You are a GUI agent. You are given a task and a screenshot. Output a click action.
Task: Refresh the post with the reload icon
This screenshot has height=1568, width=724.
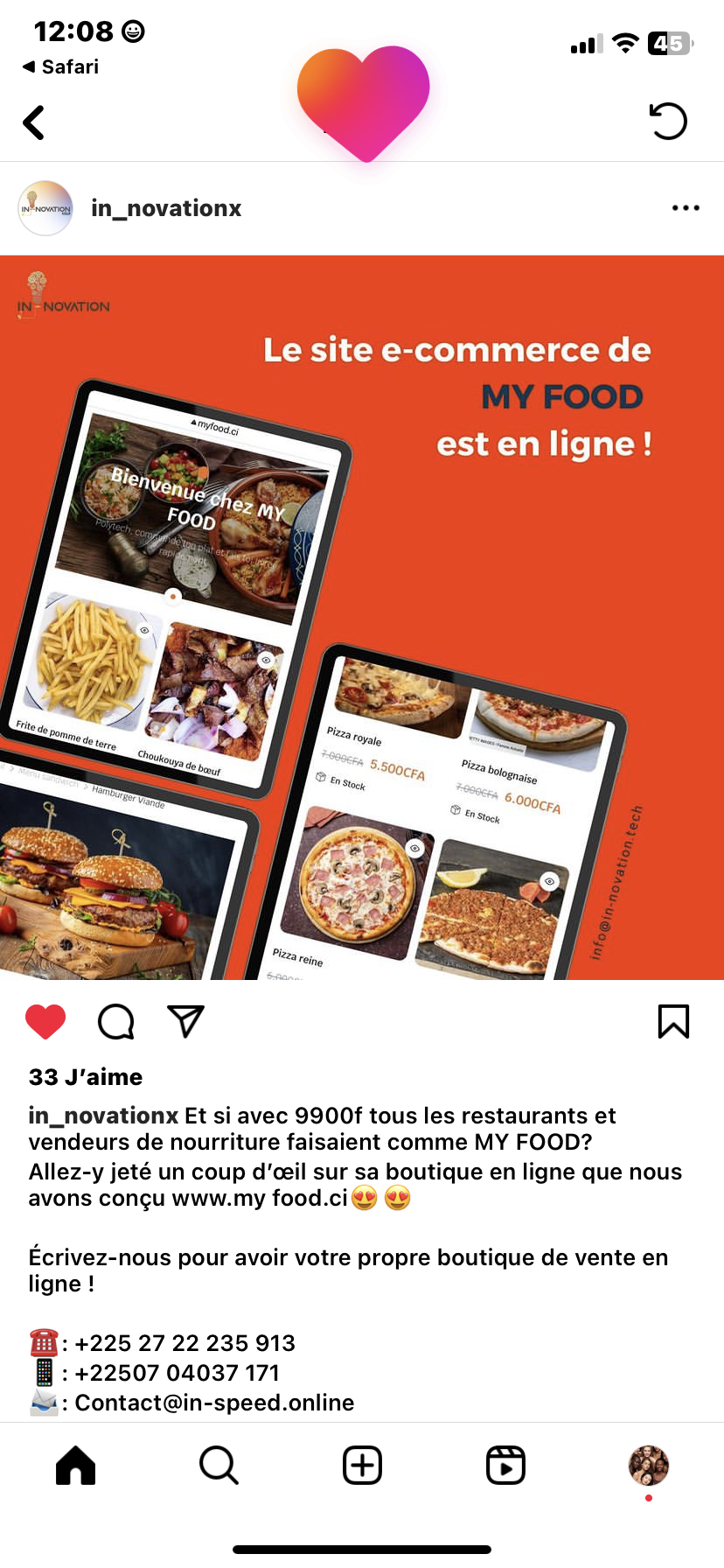coord(668,122)
